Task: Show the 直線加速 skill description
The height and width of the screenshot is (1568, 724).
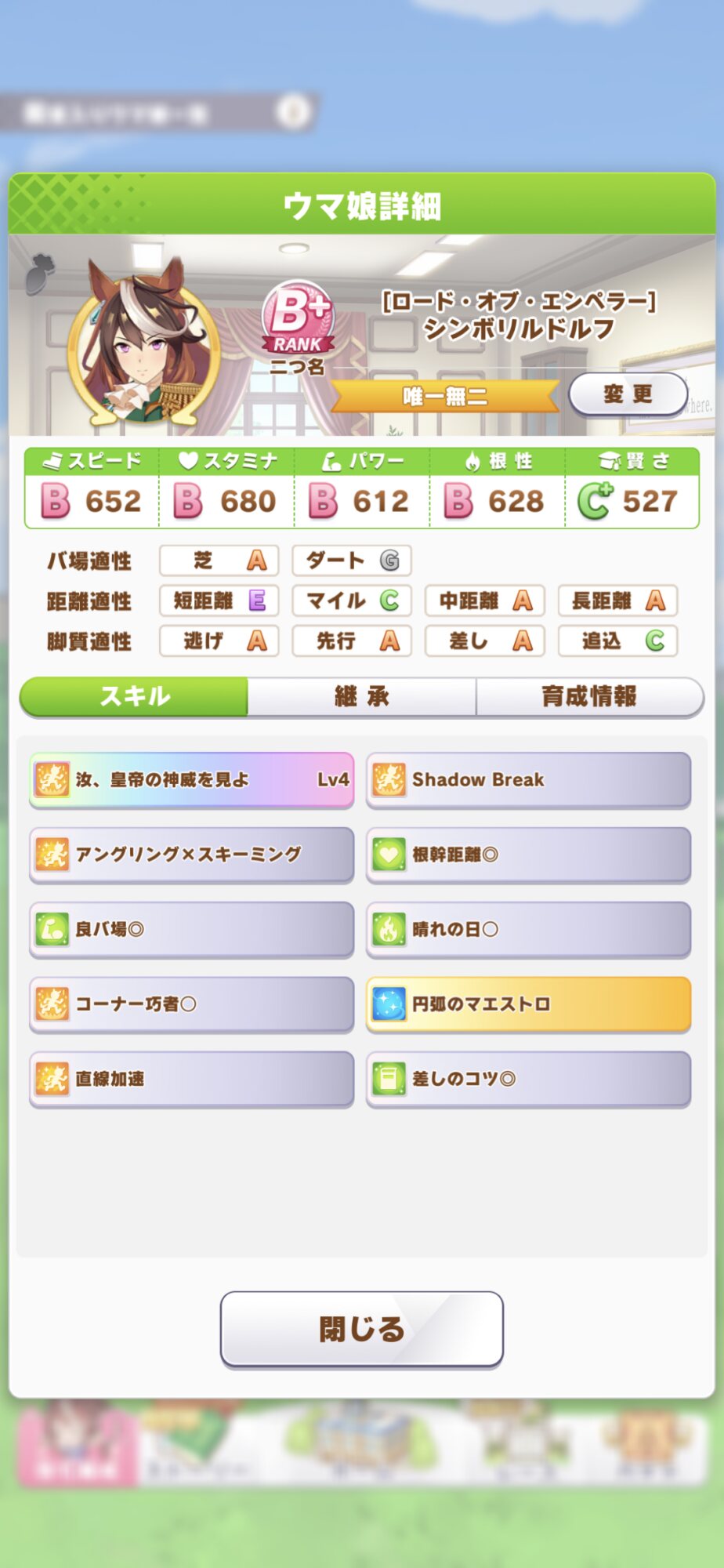Action: click(191, 1079)
